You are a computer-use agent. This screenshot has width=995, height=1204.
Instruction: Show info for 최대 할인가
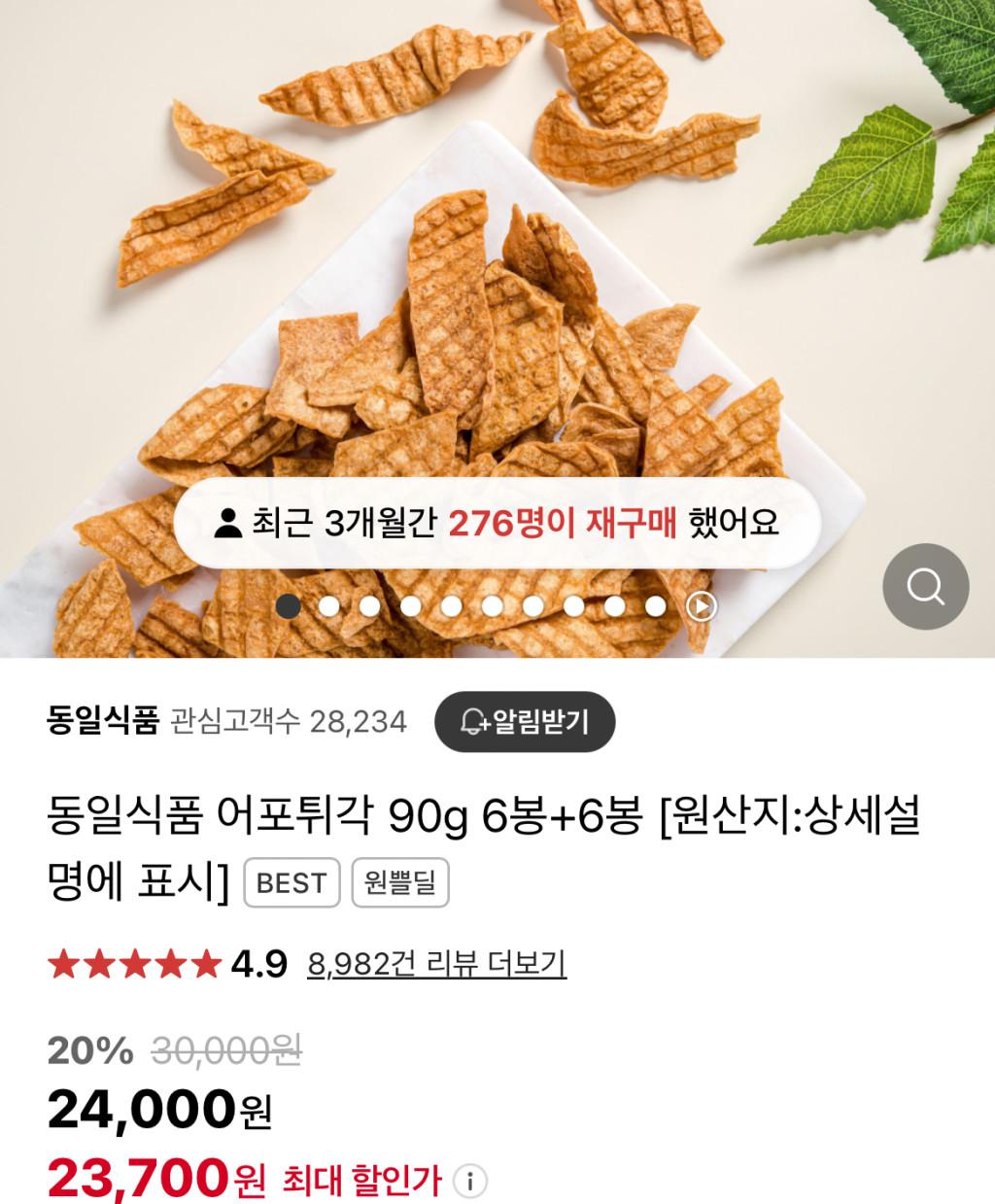point(470,1181)
